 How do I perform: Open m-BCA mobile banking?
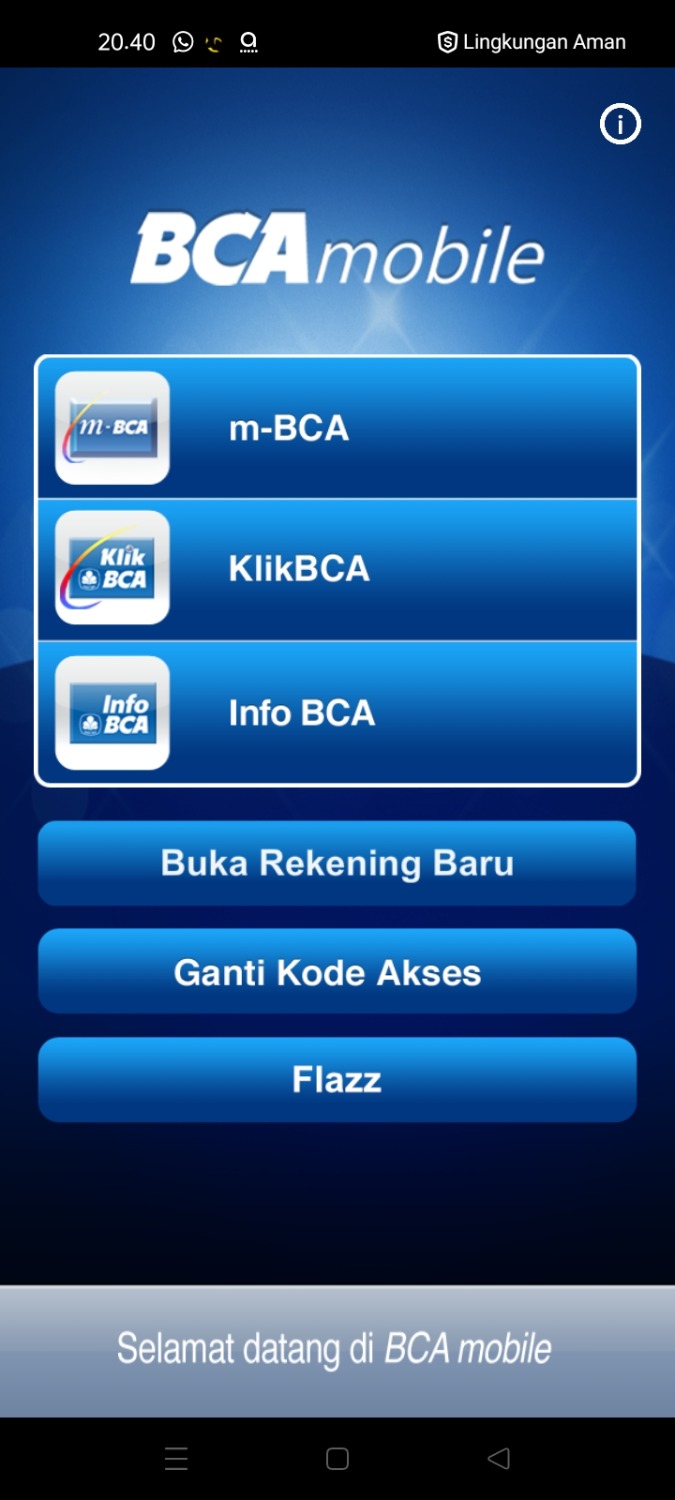(337, 428)
